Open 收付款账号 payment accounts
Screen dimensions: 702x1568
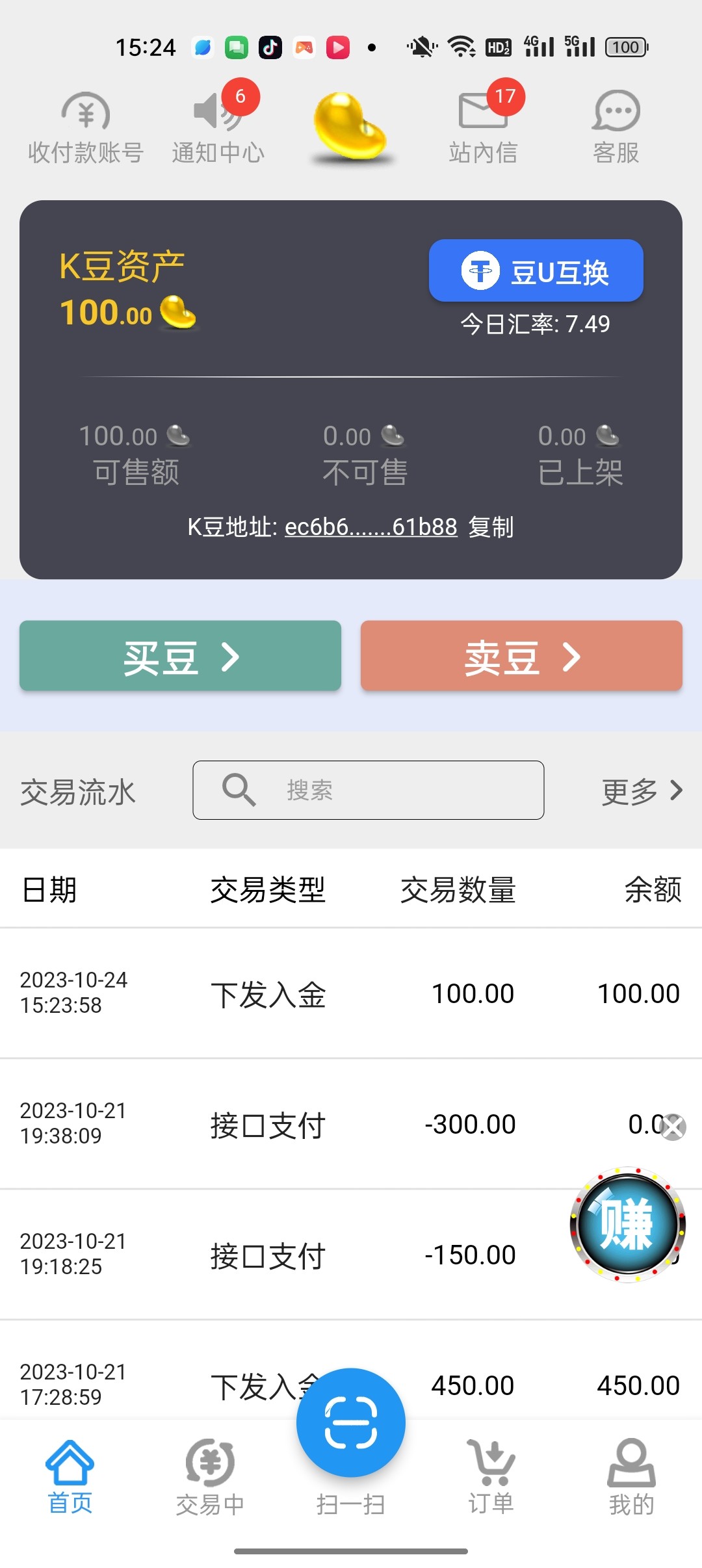(x=85, y=128)
